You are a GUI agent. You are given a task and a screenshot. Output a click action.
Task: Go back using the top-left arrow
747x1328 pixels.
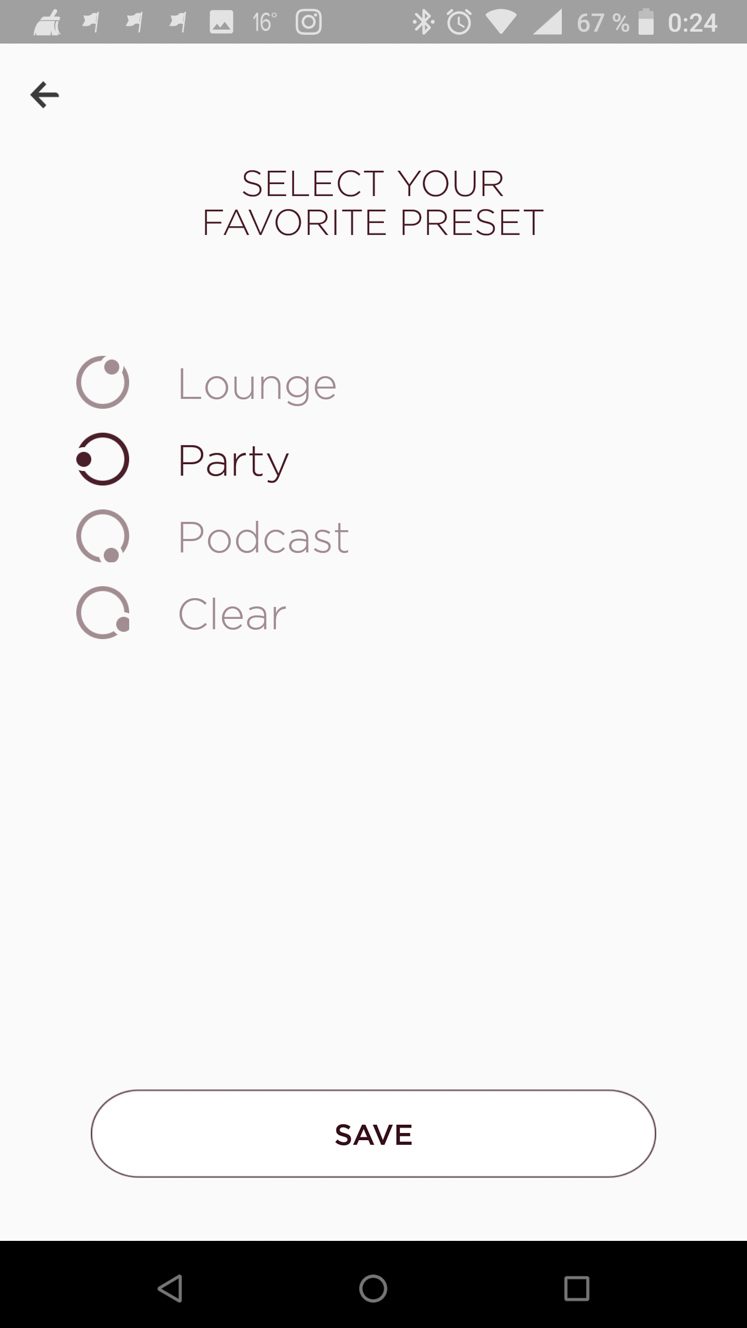coord(44,95)
